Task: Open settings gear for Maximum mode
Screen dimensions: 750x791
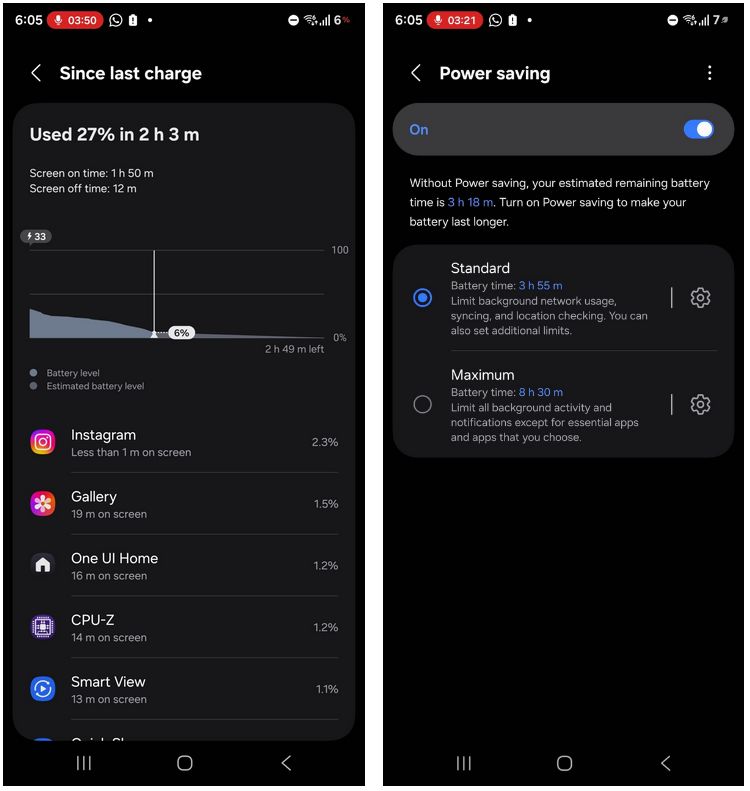Action: pyautogui.click(x=700, y=404)
